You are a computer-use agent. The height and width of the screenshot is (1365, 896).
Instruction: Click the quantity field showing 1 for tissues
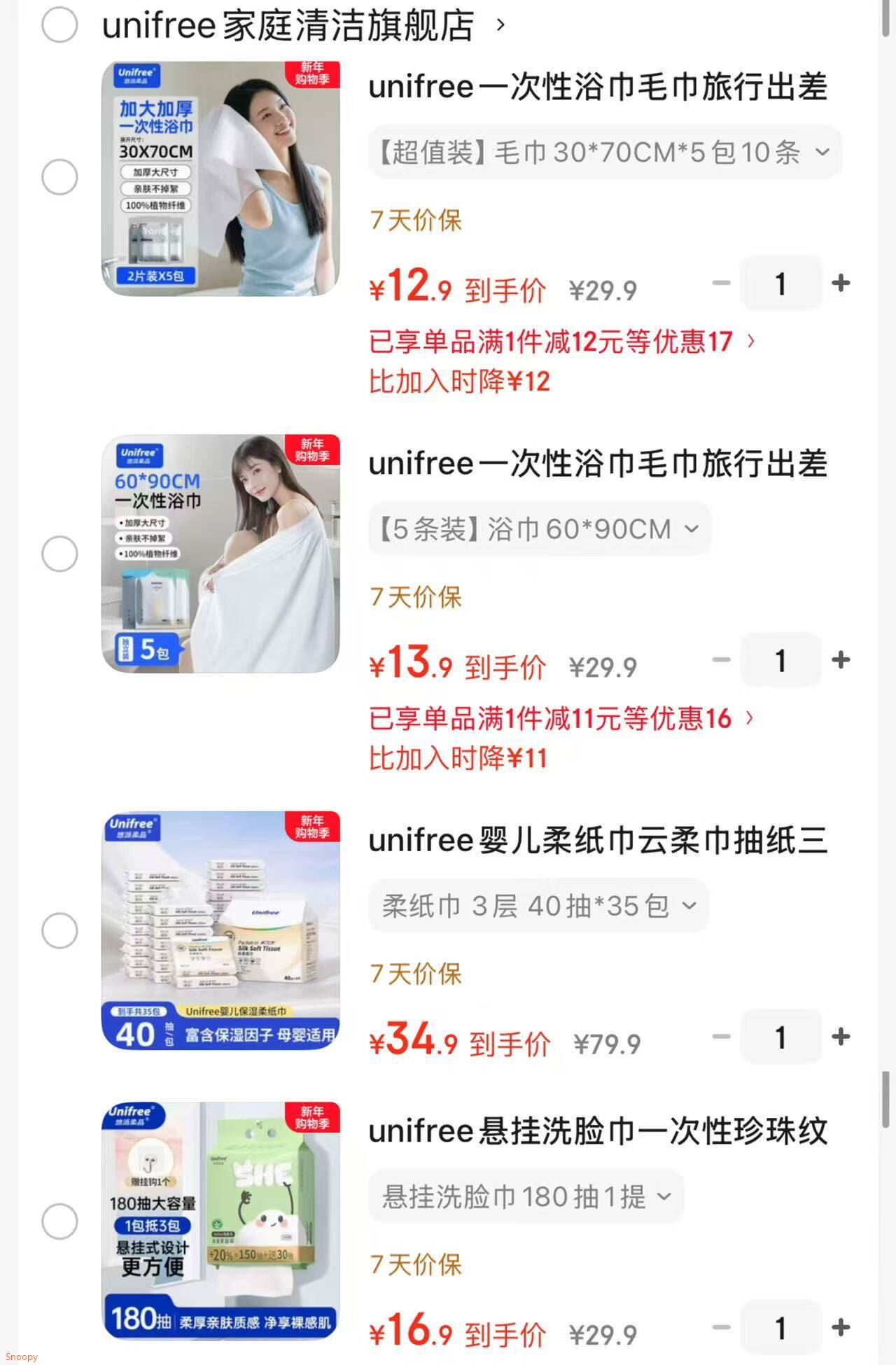click(780, 1038)
